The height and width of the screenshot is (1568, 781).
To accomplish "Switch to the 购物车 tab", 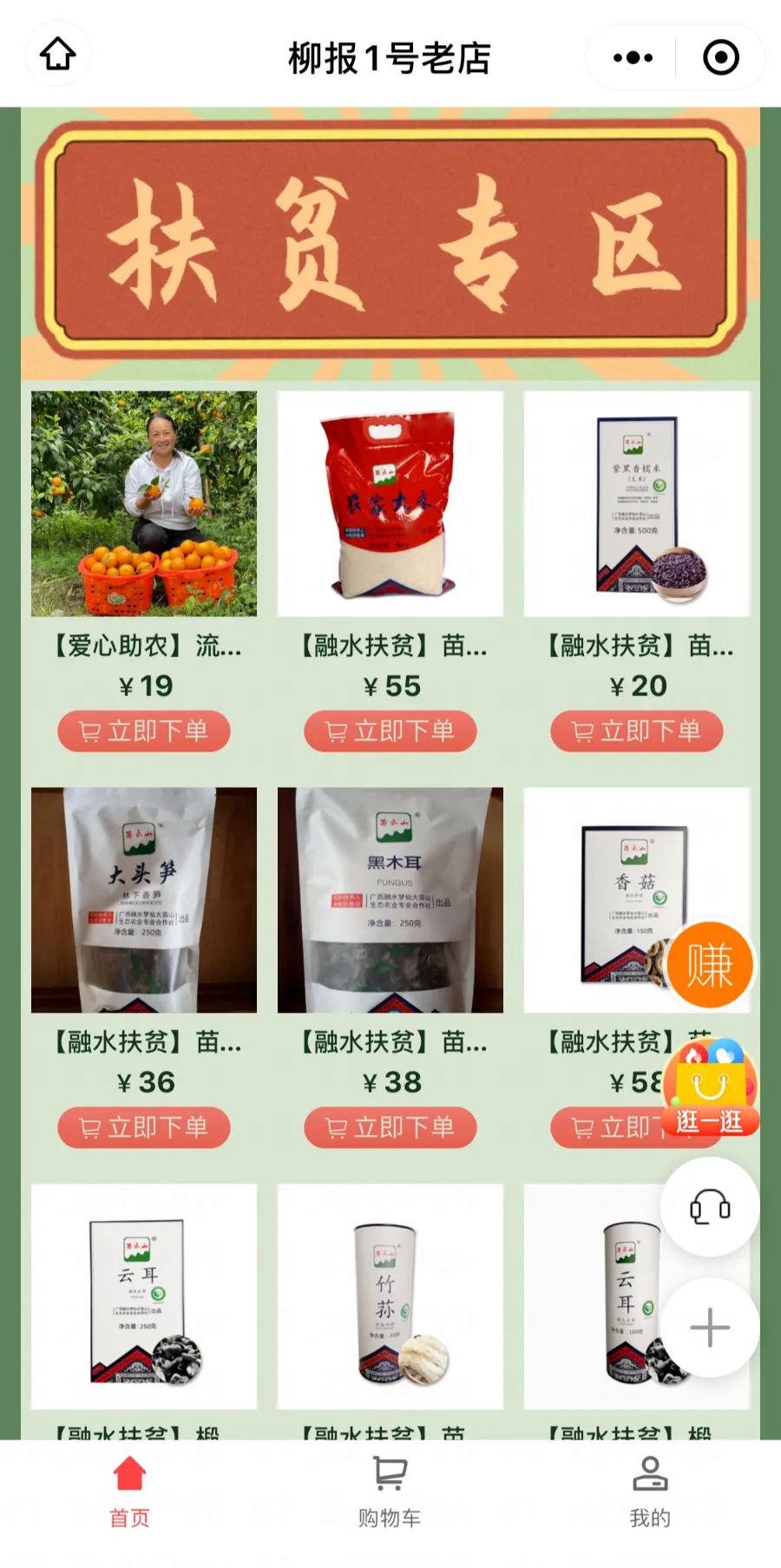I will coord(390,1493).
